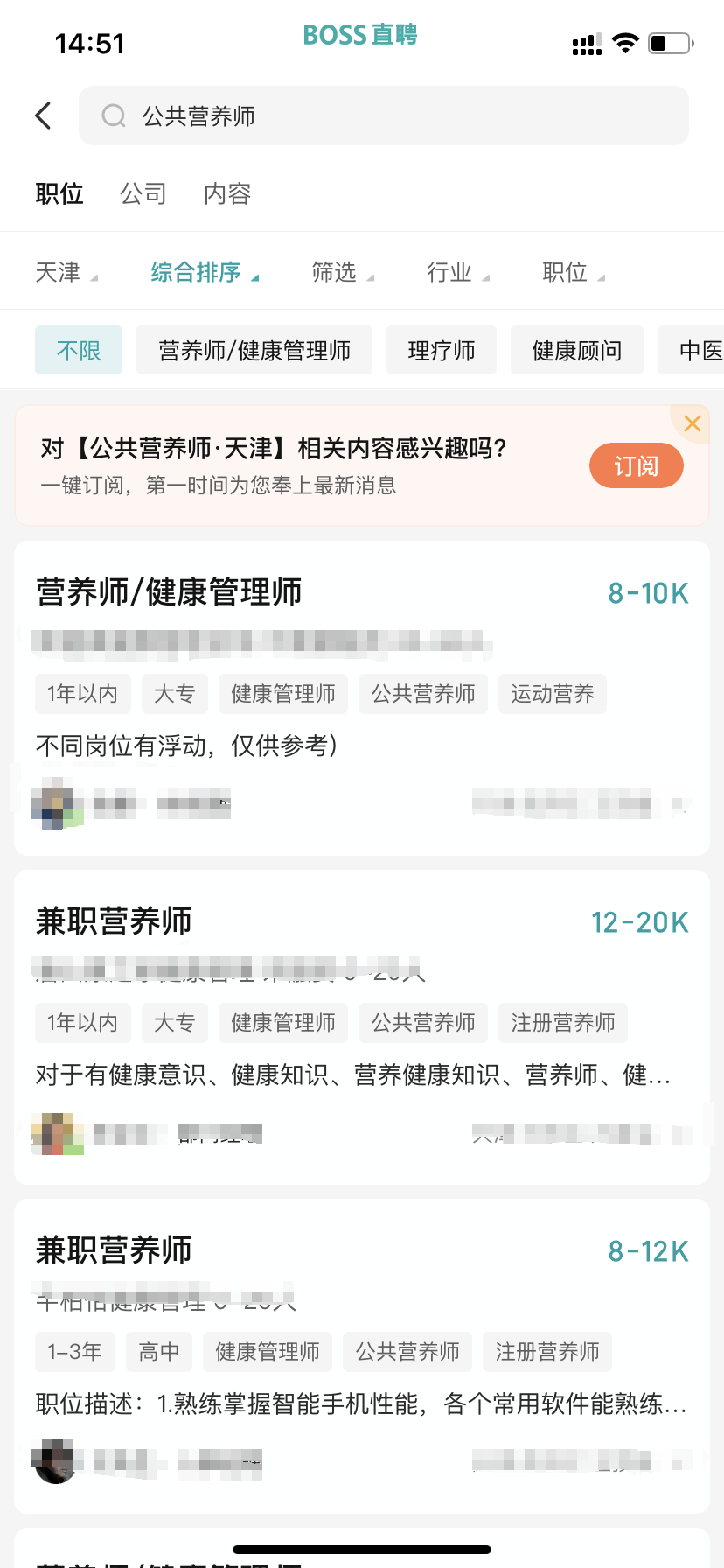Select the 理疗师 chip

pyautogui.click(x=442, y=351)
